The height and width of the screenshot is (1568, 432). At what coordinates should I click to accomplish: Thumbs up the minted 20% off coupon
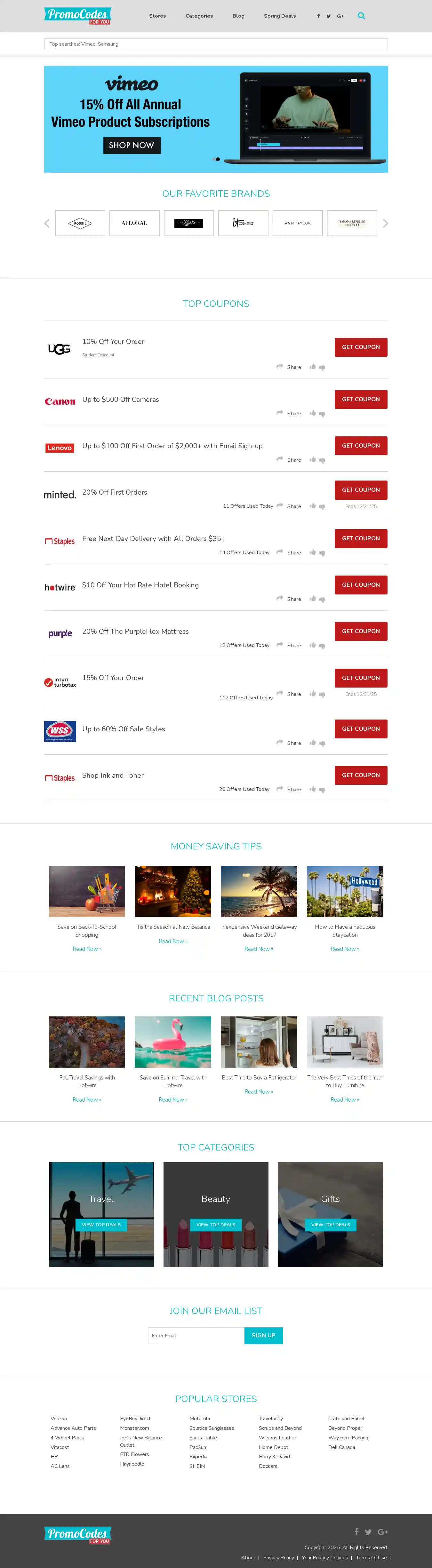312,506
